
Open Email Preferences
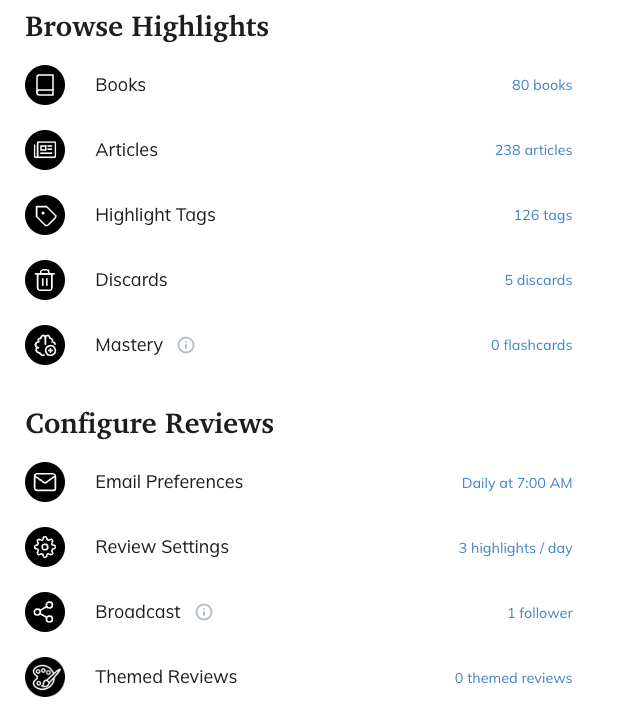point(169,482)
